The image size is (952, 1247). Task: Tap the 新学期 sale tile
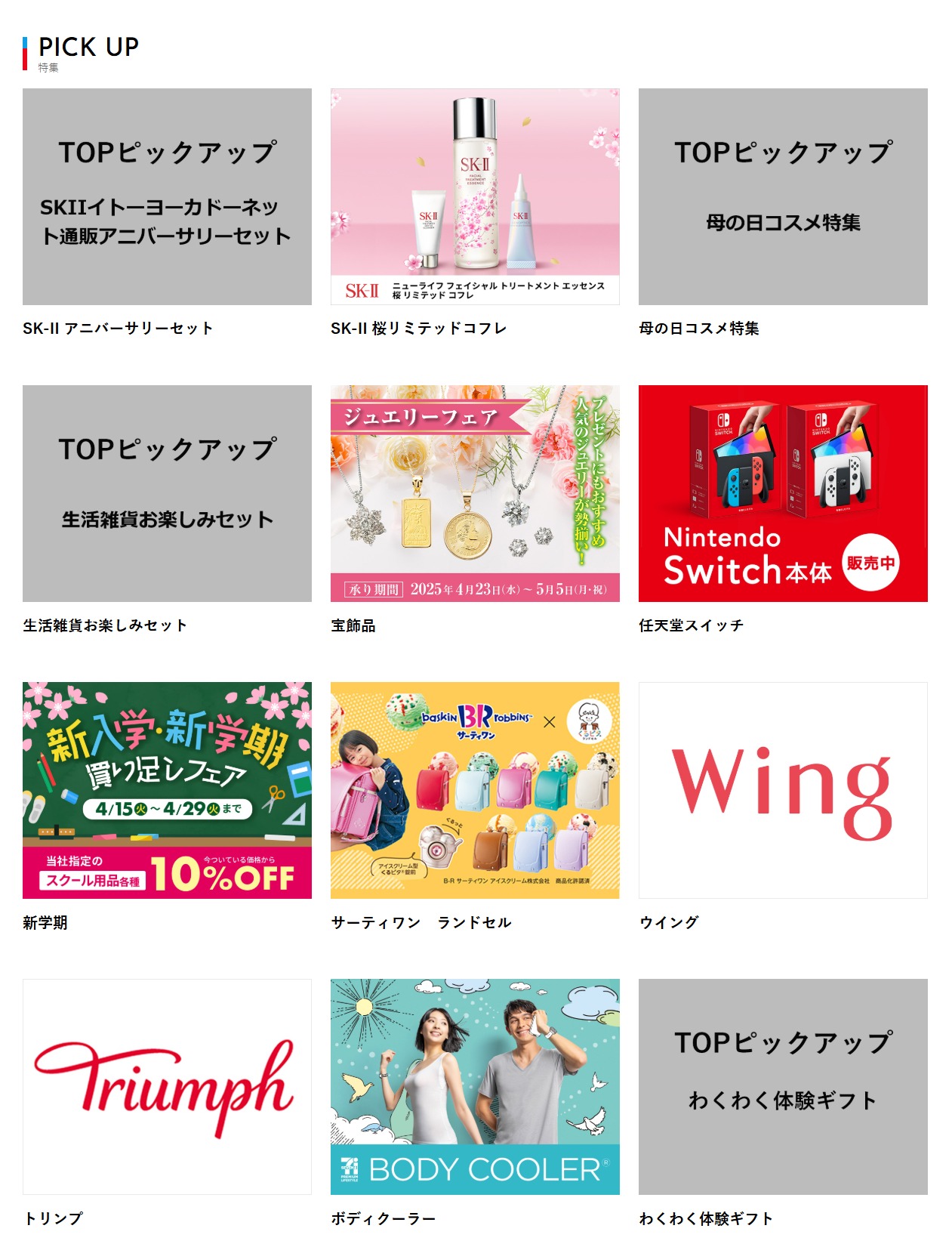pos(167,790)
